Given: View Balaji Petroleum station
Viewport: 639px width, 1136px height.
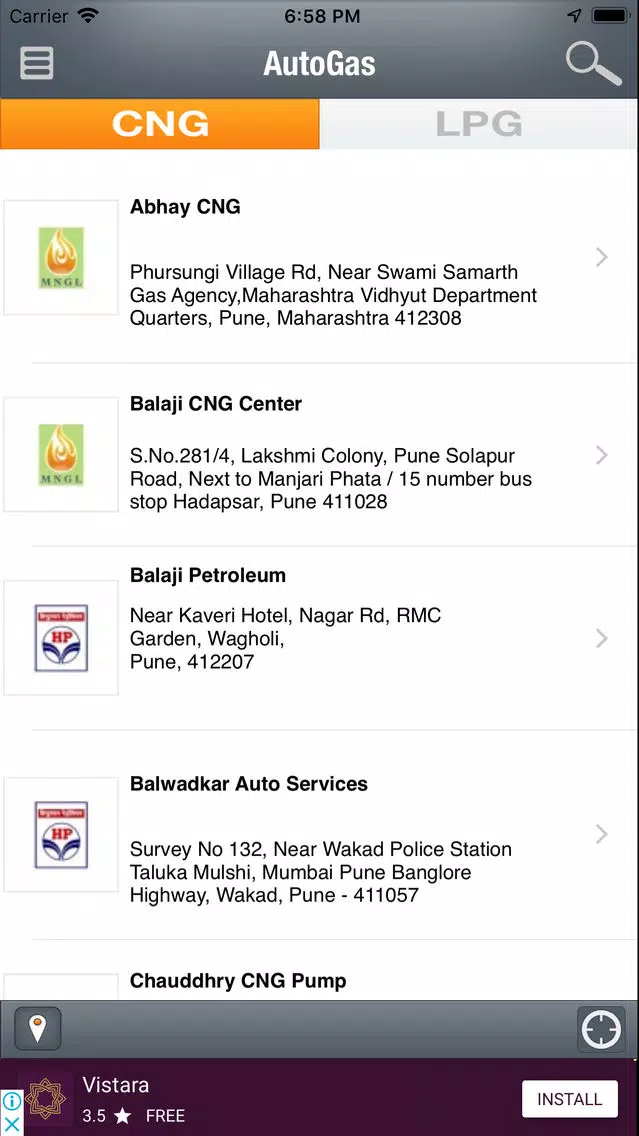Looking at the screenshot, I should tap(320, 638).
